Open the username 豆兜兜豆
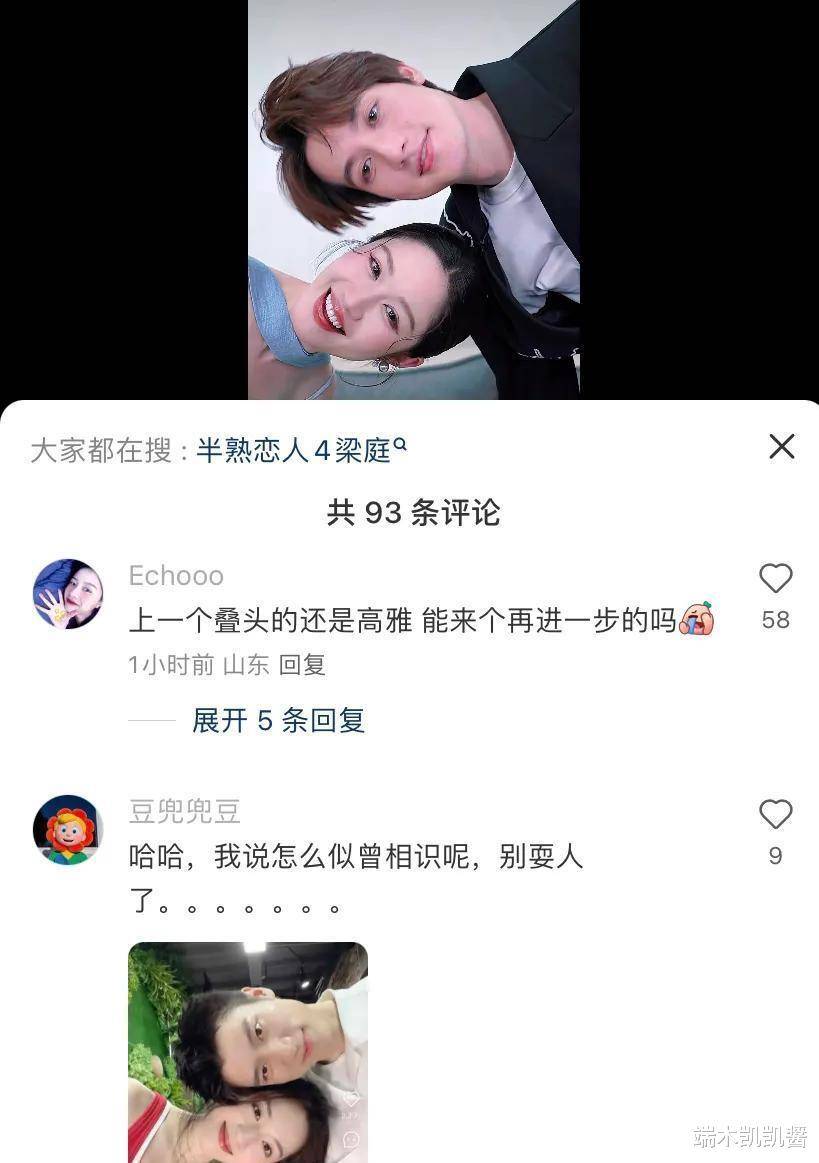The height and width of the screenshot is (1163, 819). pos(185,811)
